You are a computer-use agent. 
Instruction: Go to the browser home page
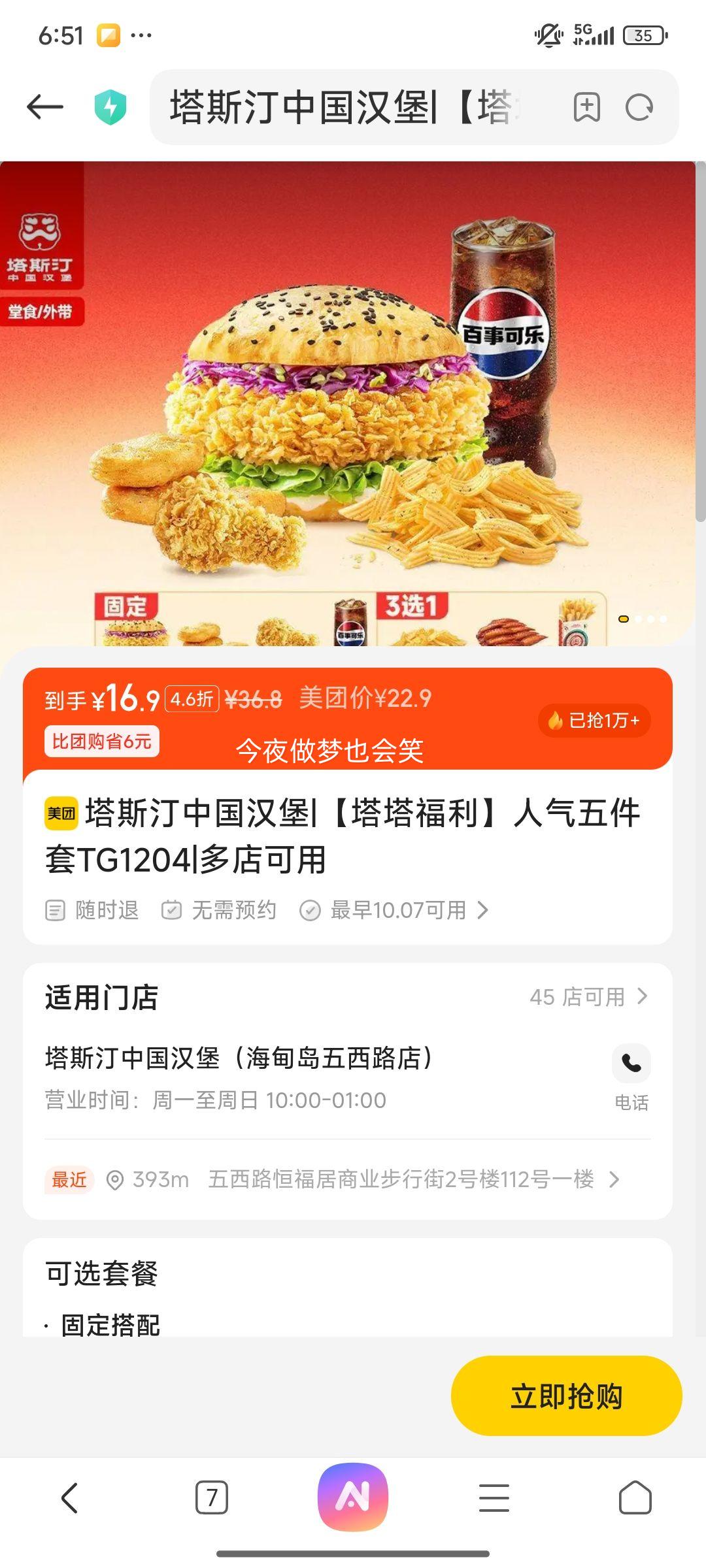635,1497
